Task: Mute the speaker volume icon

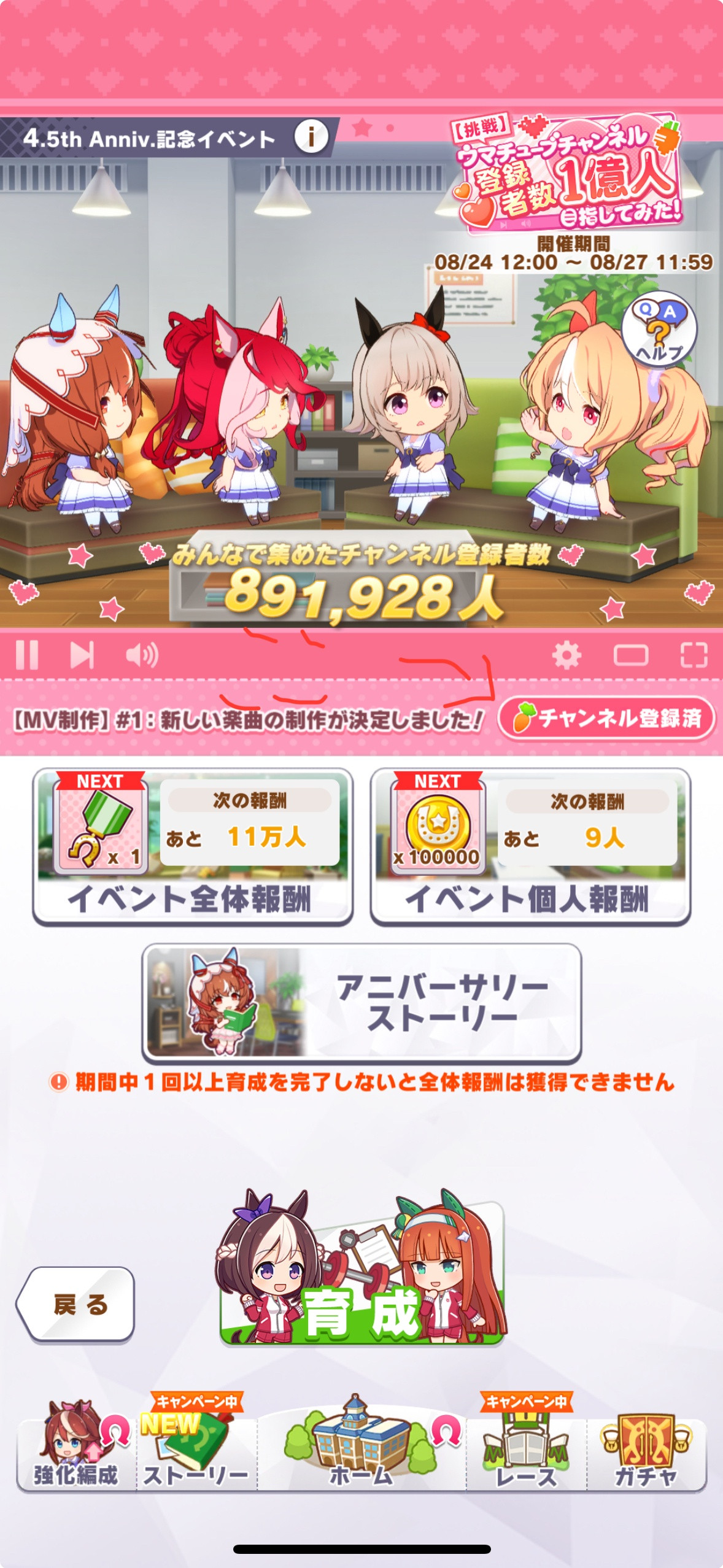Action: (x=142, y=655)
